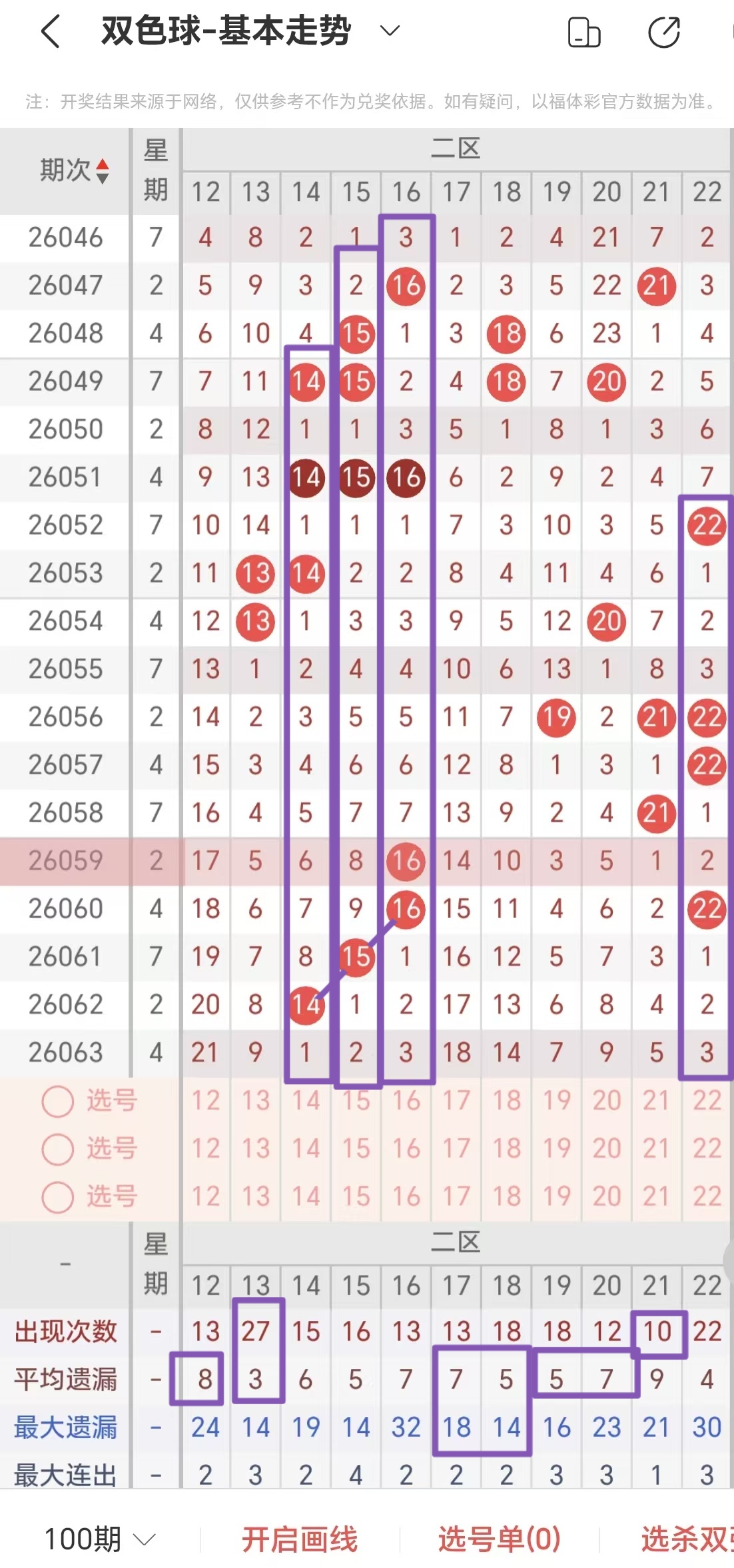The height and width of the screenshot is (1568, 734).
Task: Open the 选杀双 option at bottom right
Action: (x=687, y=1539)
